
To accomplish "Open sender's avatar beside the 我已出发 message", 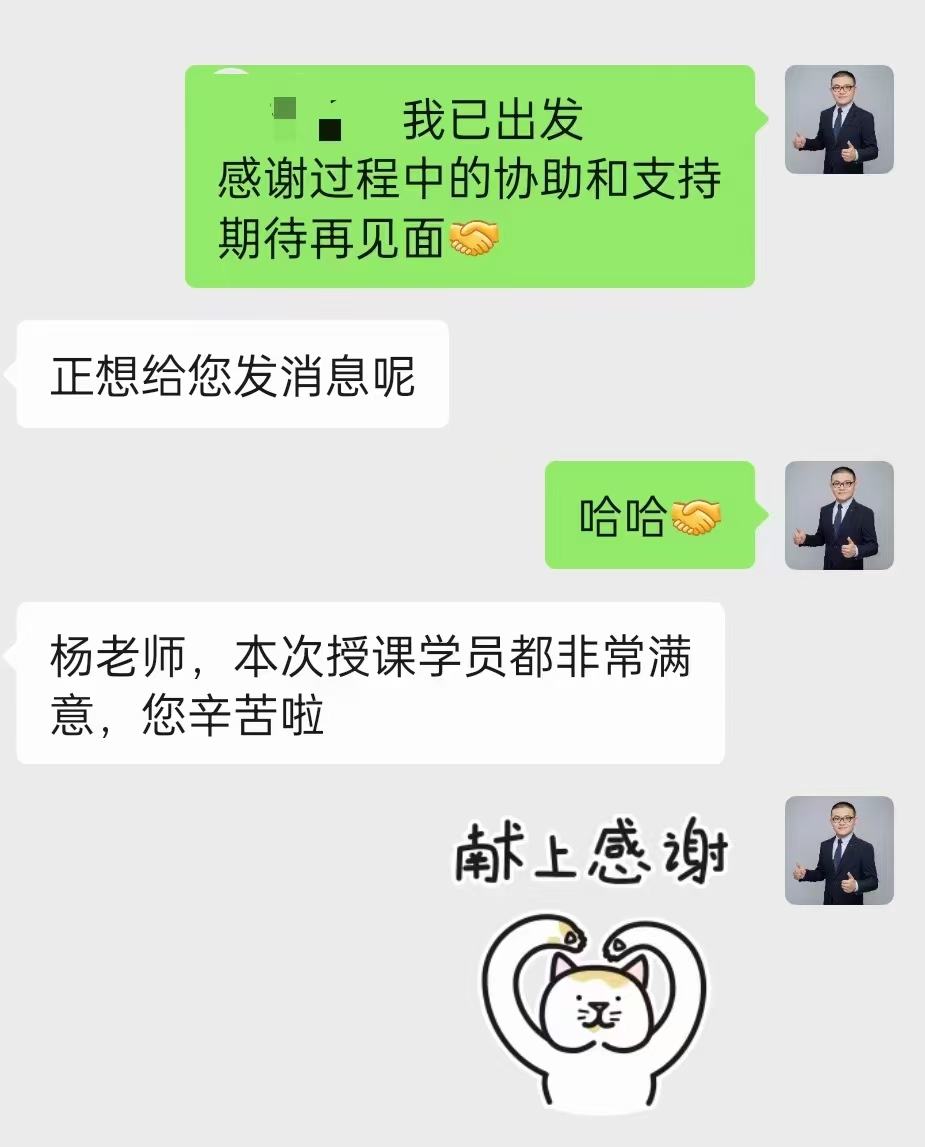I will 838,119.
